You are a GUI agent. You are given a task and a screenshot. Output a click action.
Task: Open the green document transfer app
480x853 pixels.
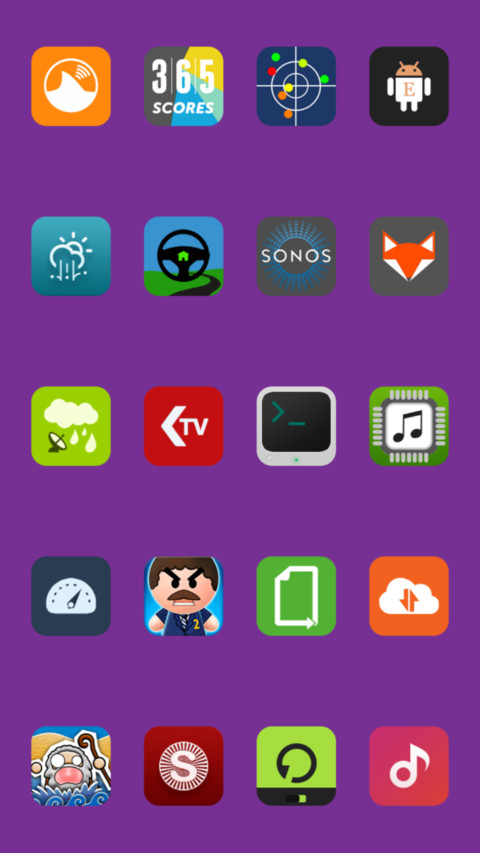point(296,596)
